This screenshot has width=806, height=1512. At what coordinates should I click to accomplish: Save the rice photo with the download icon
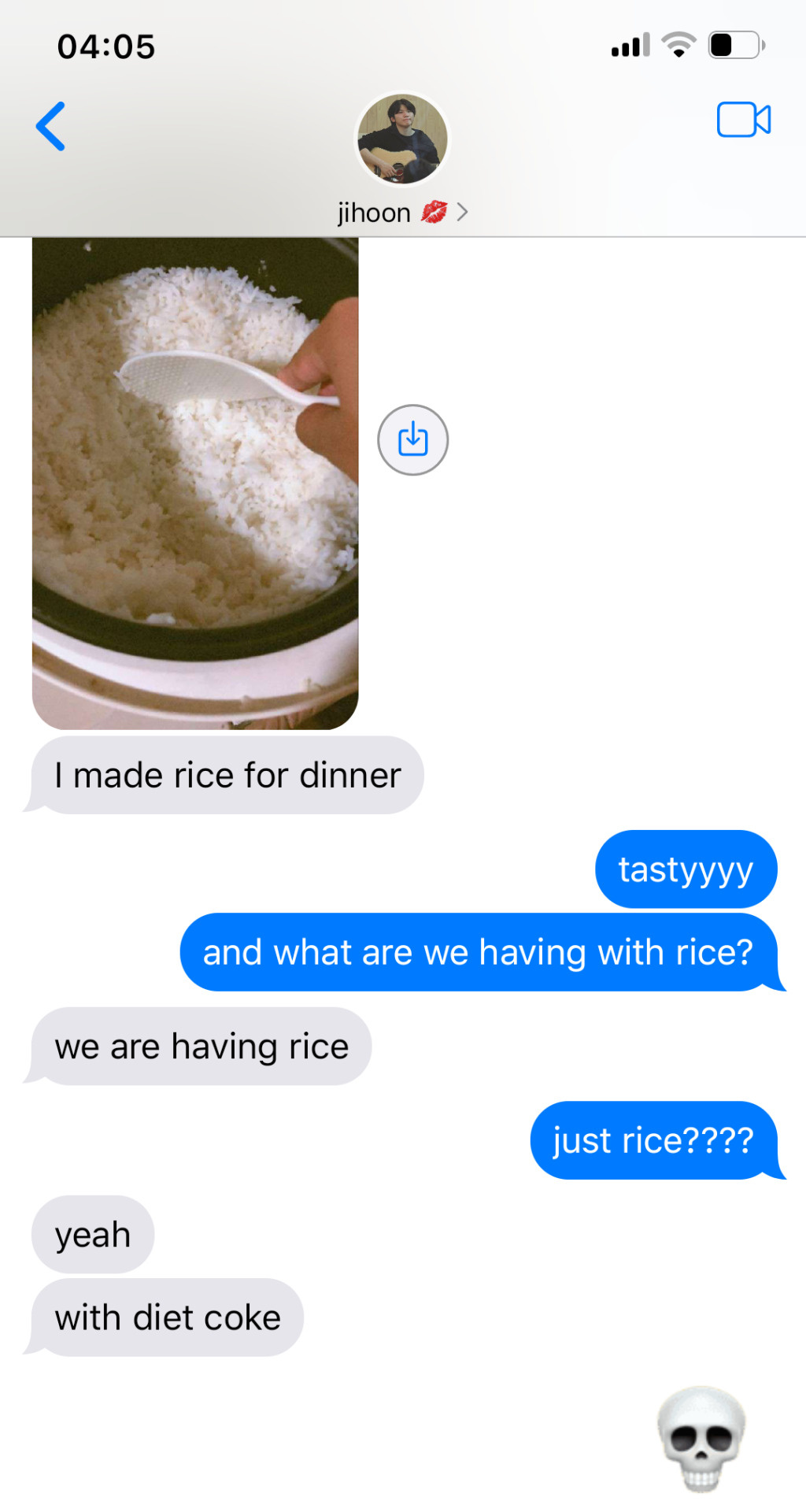[412, 439]
